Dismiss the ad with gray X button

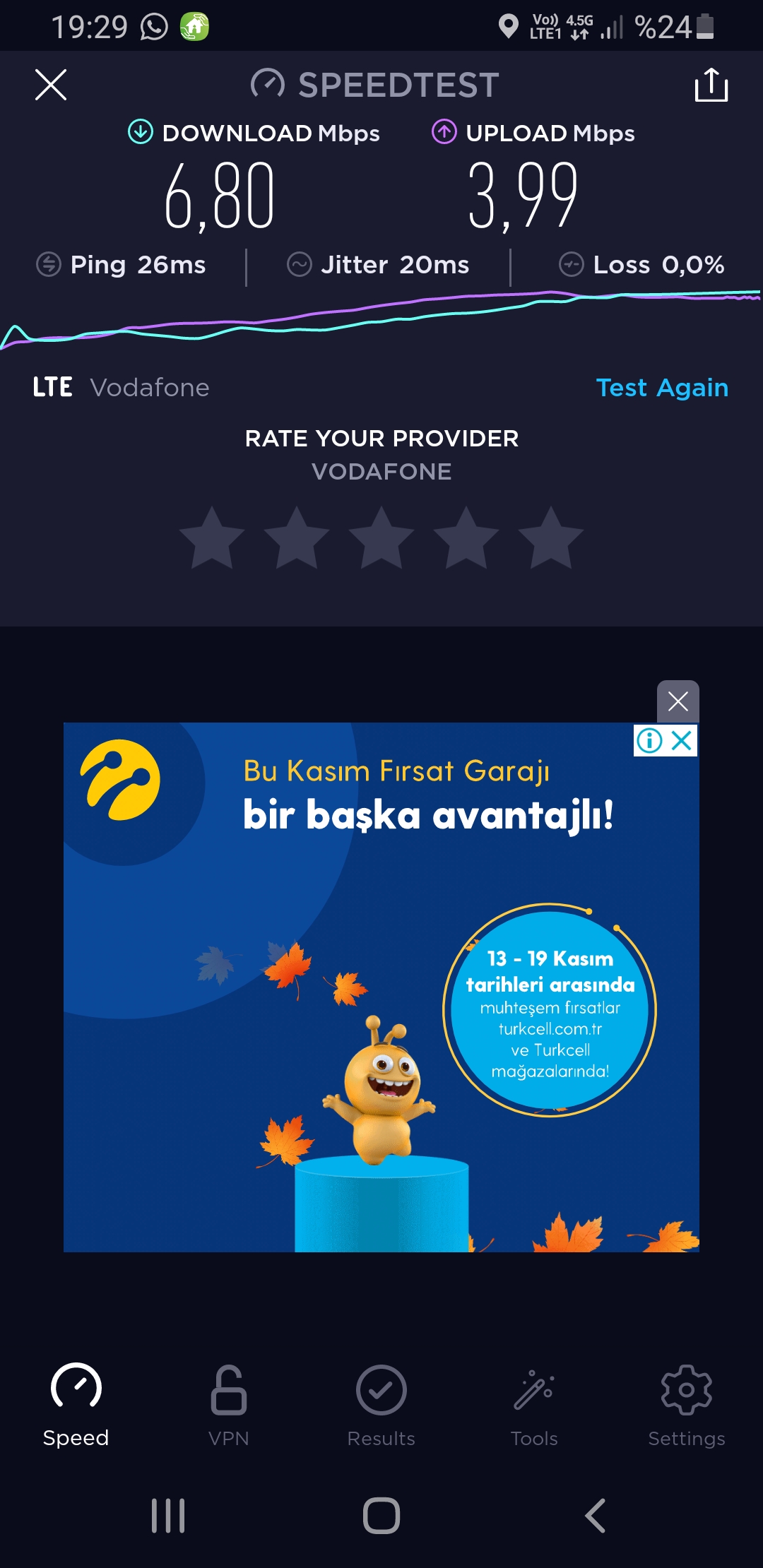pyautogui.click(x=678, y=701)
